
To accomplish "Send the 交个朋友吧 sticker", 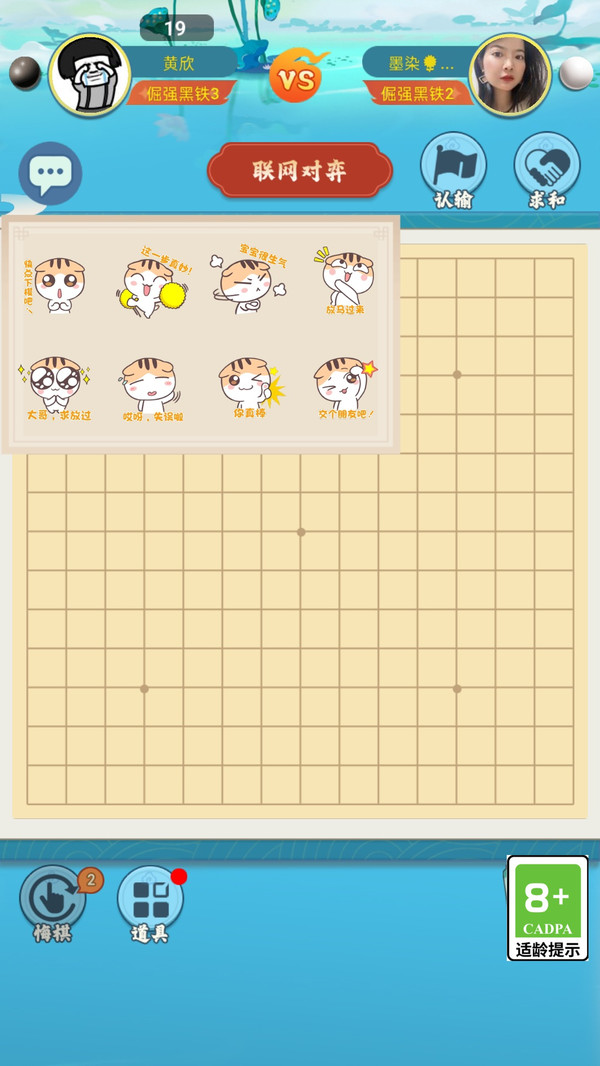I will pyautogui.click(x=347, y=388).
